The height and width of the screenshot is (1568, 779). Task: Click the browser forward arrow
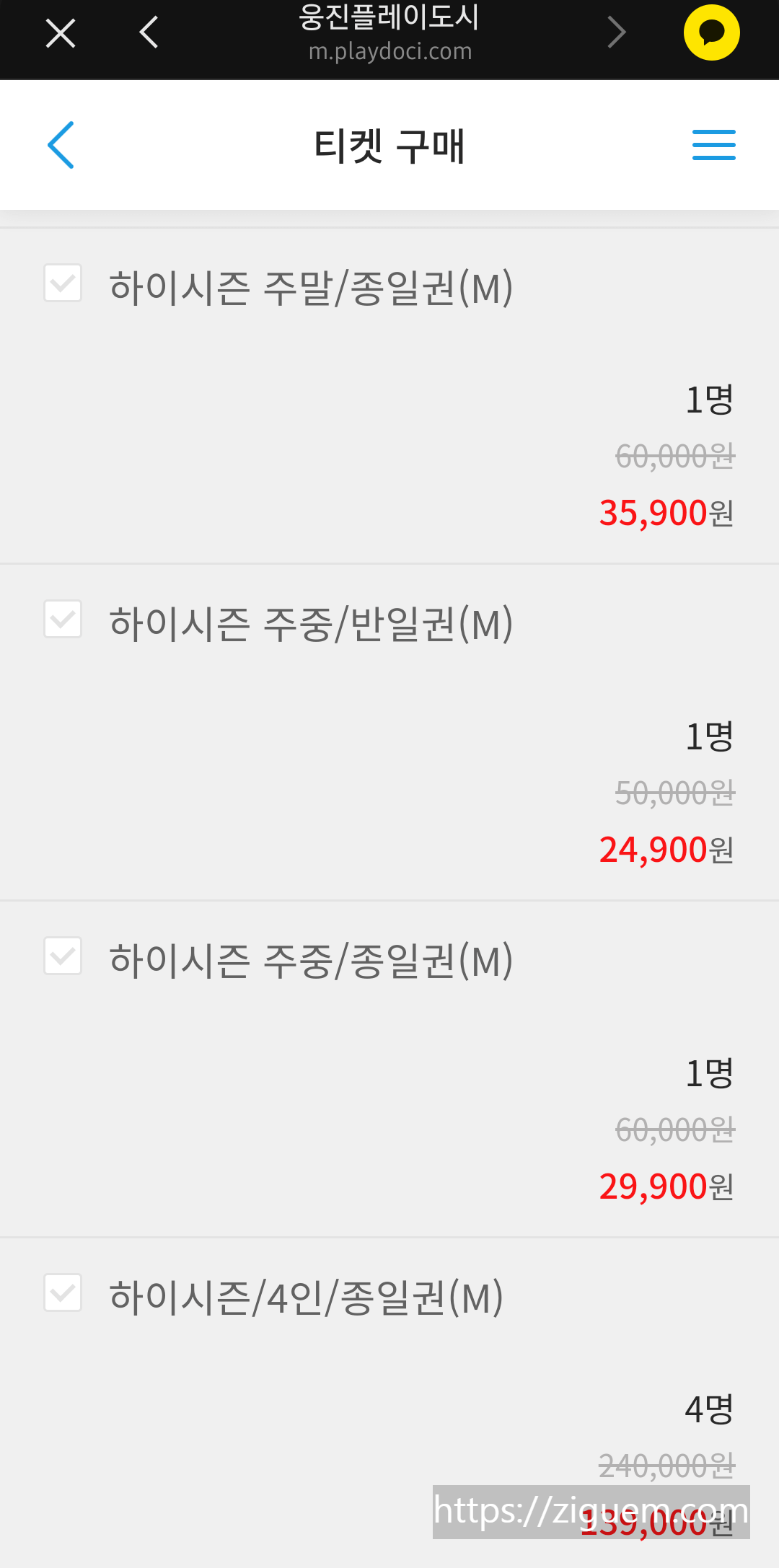pos(617,32)
